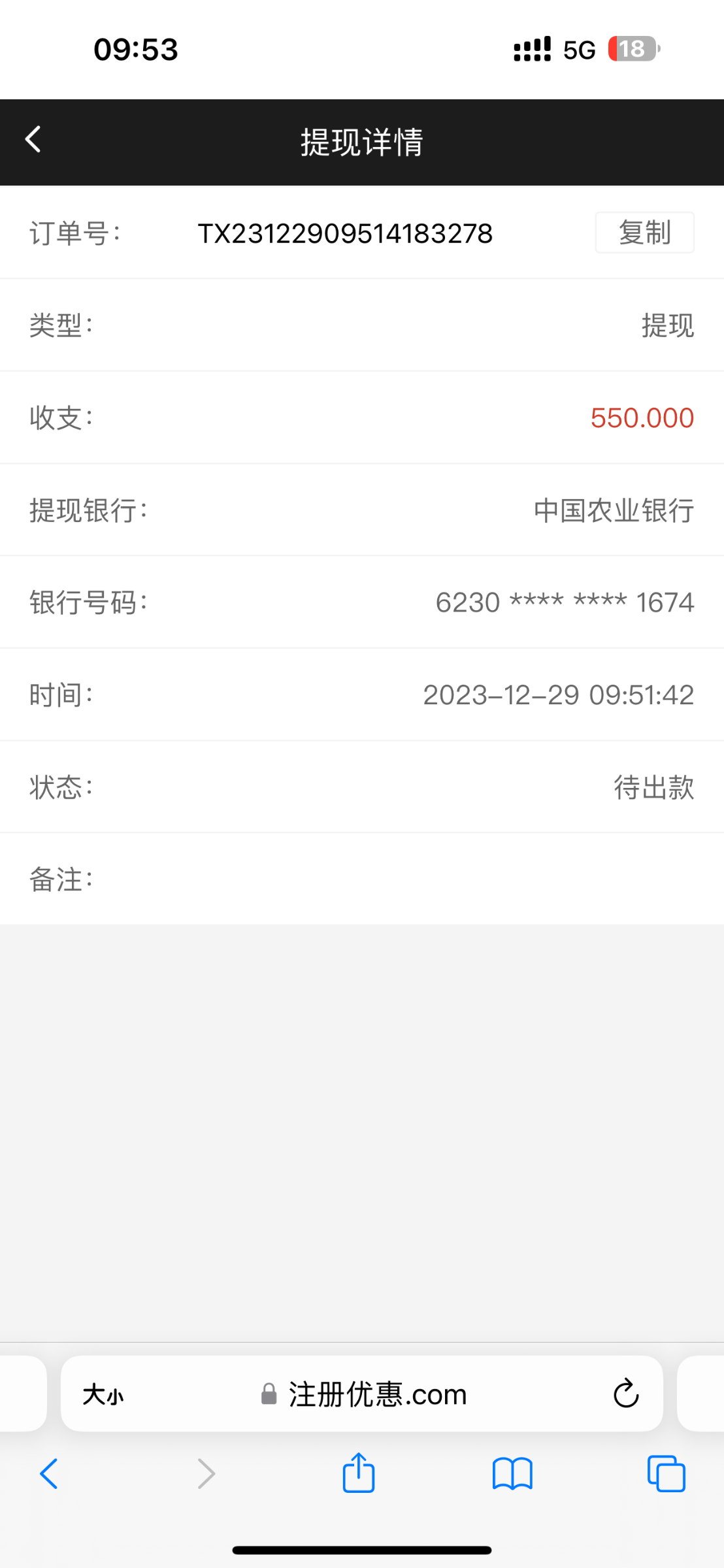Image resolution: width=724 pixels, height=1568 pixels.
Task: Select the 中国农业银行 bank name
Action: (613, 510)
